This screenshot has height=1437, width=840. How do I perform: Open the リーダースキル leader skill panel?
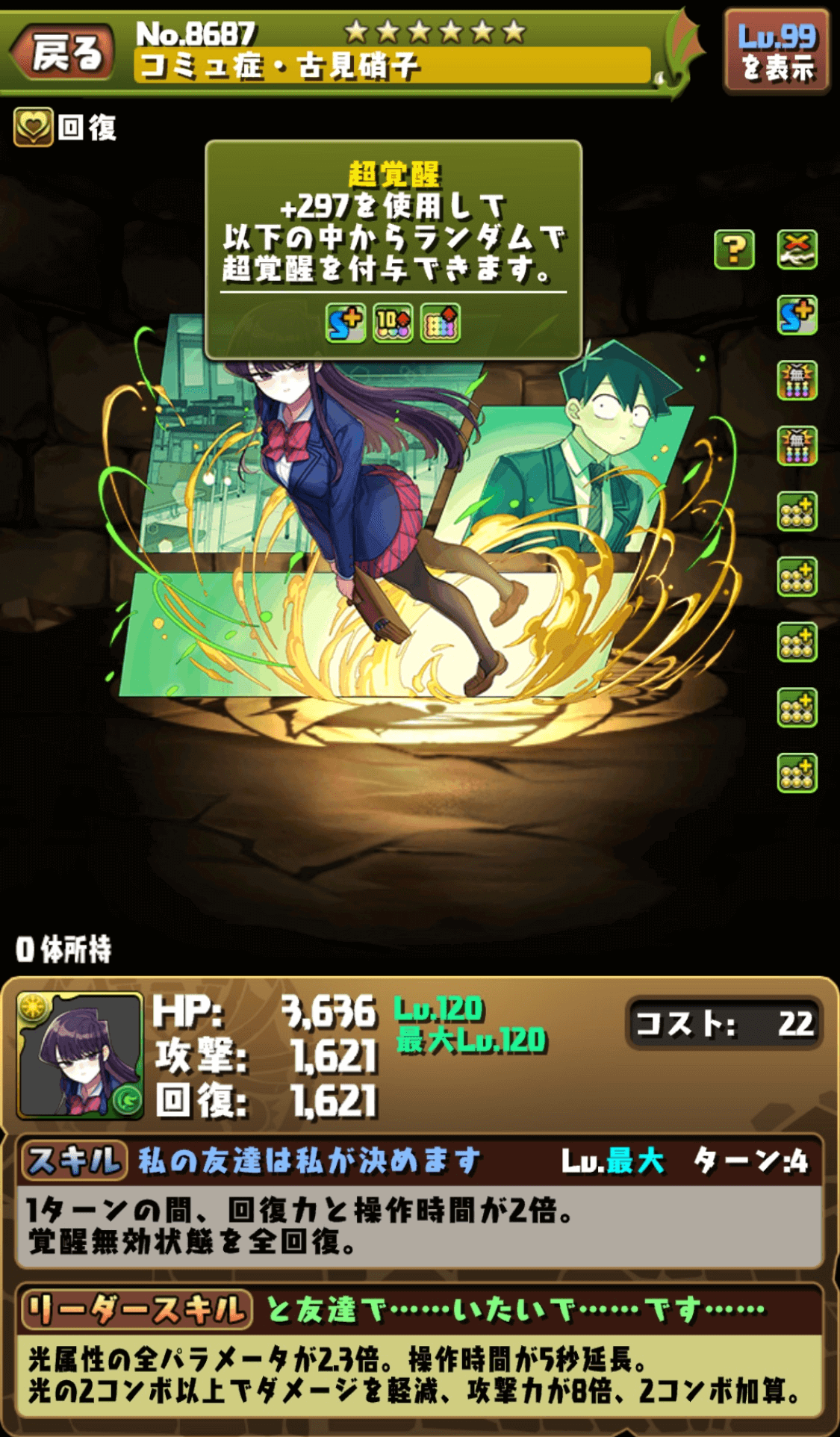pos(136,1309)
